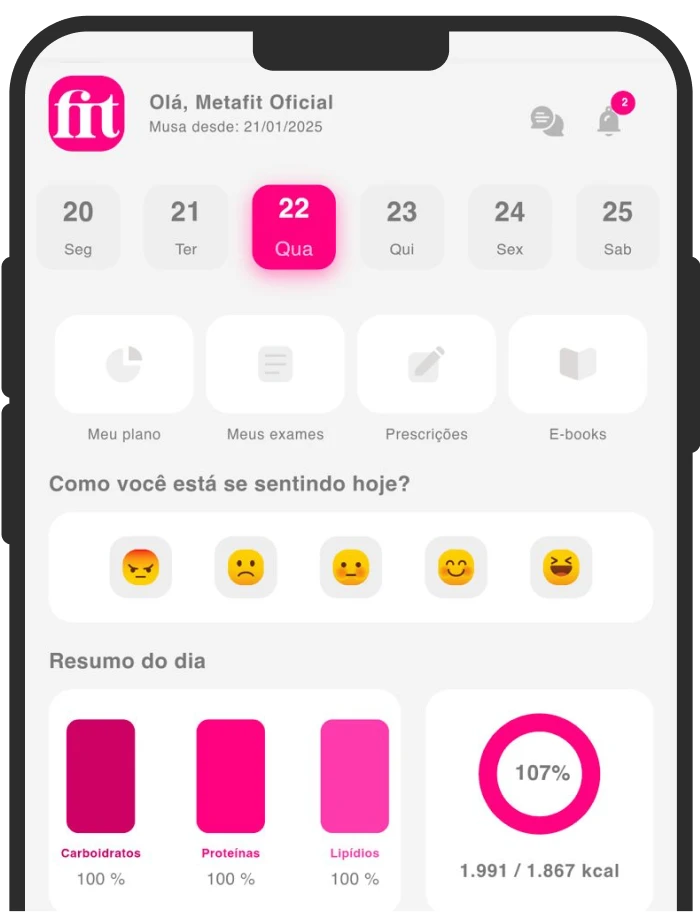Image resolution: width=700 pixels, height=912 pixels.
Task: Open the macronutrients summary card
Action: click(225, 800)
